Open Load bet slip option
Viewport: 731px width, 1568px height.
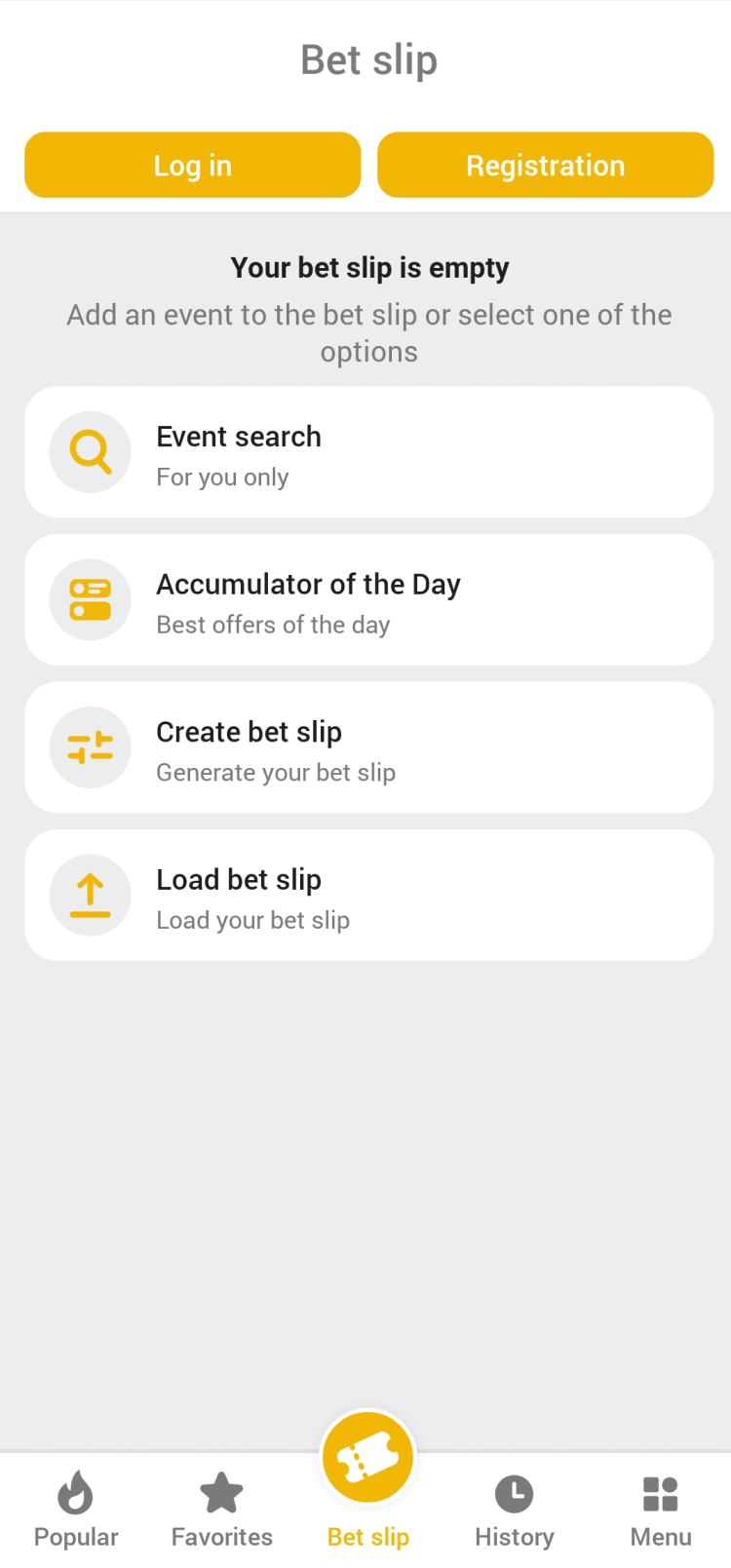(x=368, y=896)
